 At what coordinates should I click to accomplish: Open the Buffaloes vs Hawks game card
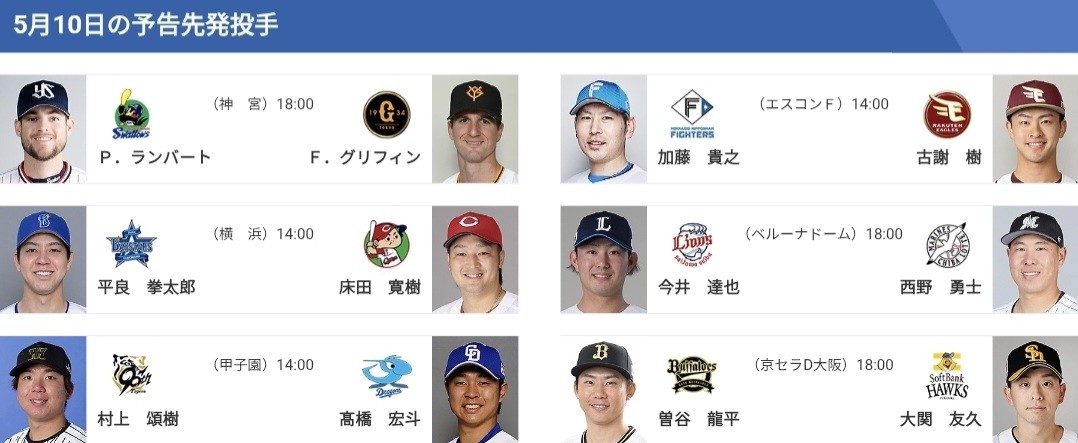[x=820, y=390]
